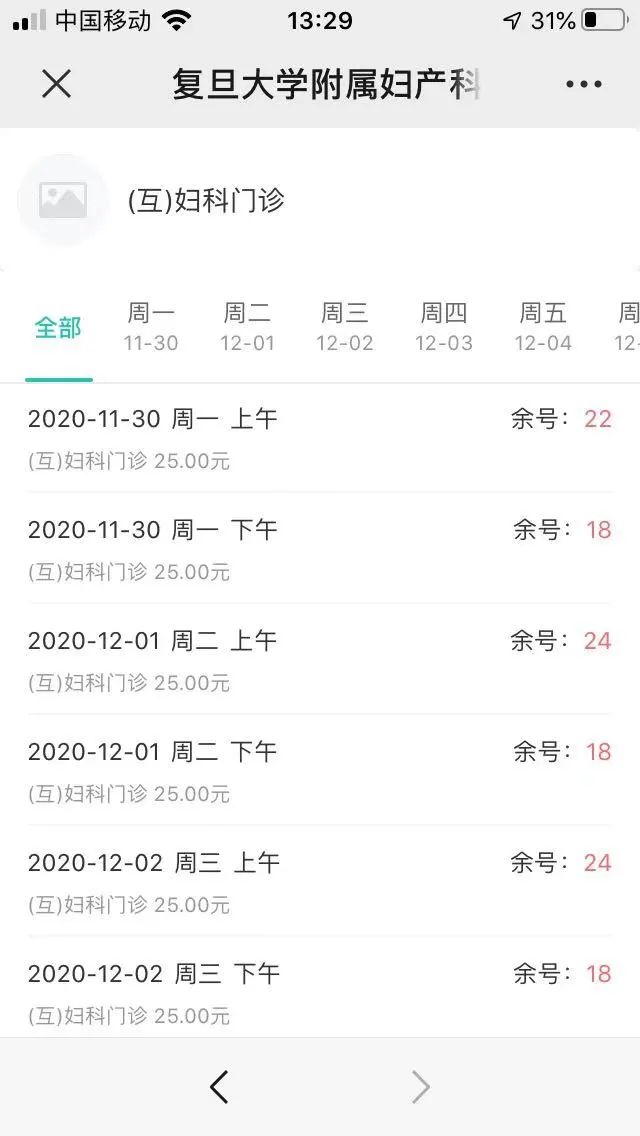Select the 2020-12-02 周三 下午 slot
This screenshot has width=640, height=1136.
click(319, 992)
